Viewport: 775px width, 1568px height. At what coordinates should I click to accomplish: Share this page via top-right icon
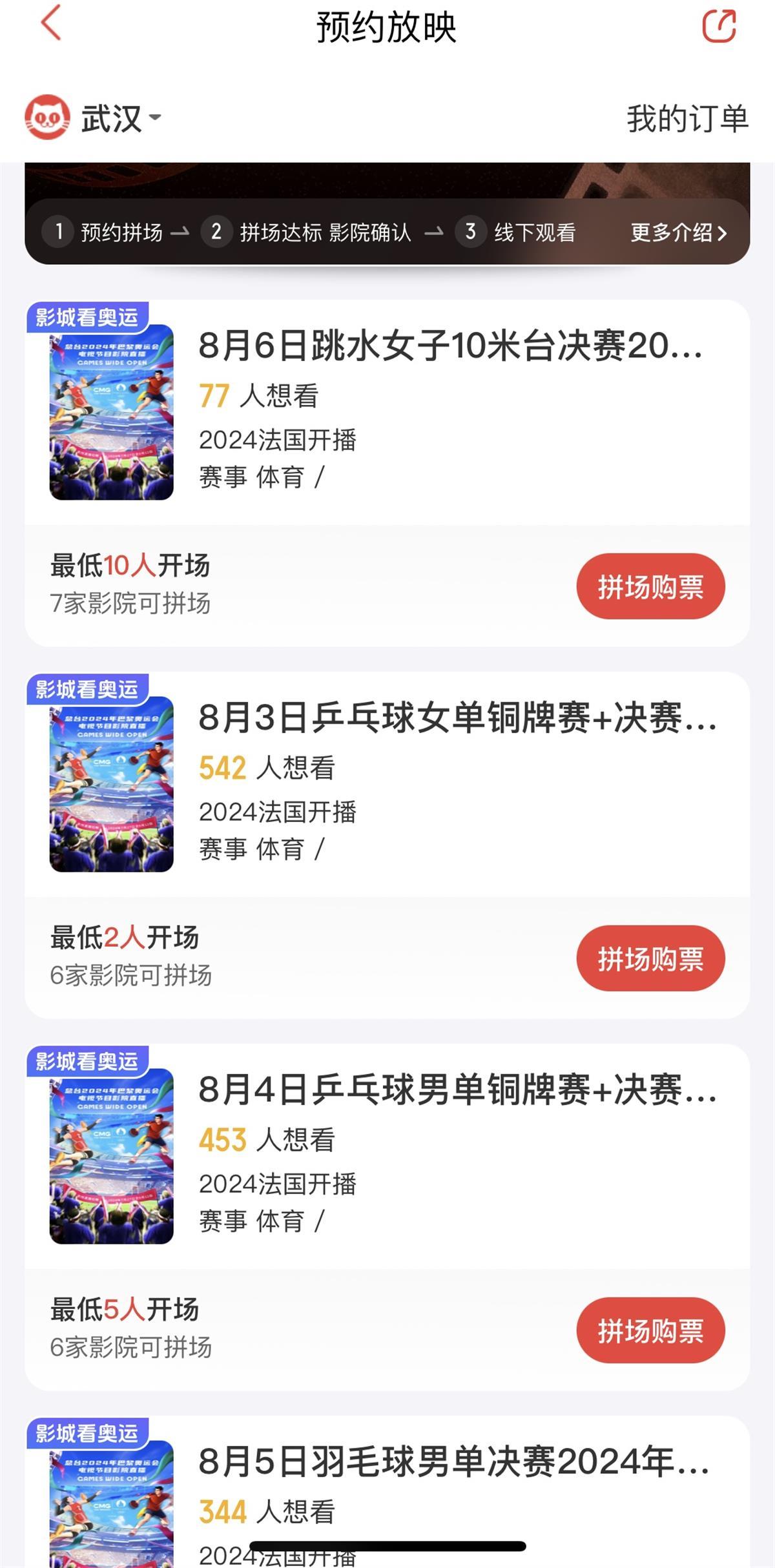pyautogui.click(x=718, y=26)
